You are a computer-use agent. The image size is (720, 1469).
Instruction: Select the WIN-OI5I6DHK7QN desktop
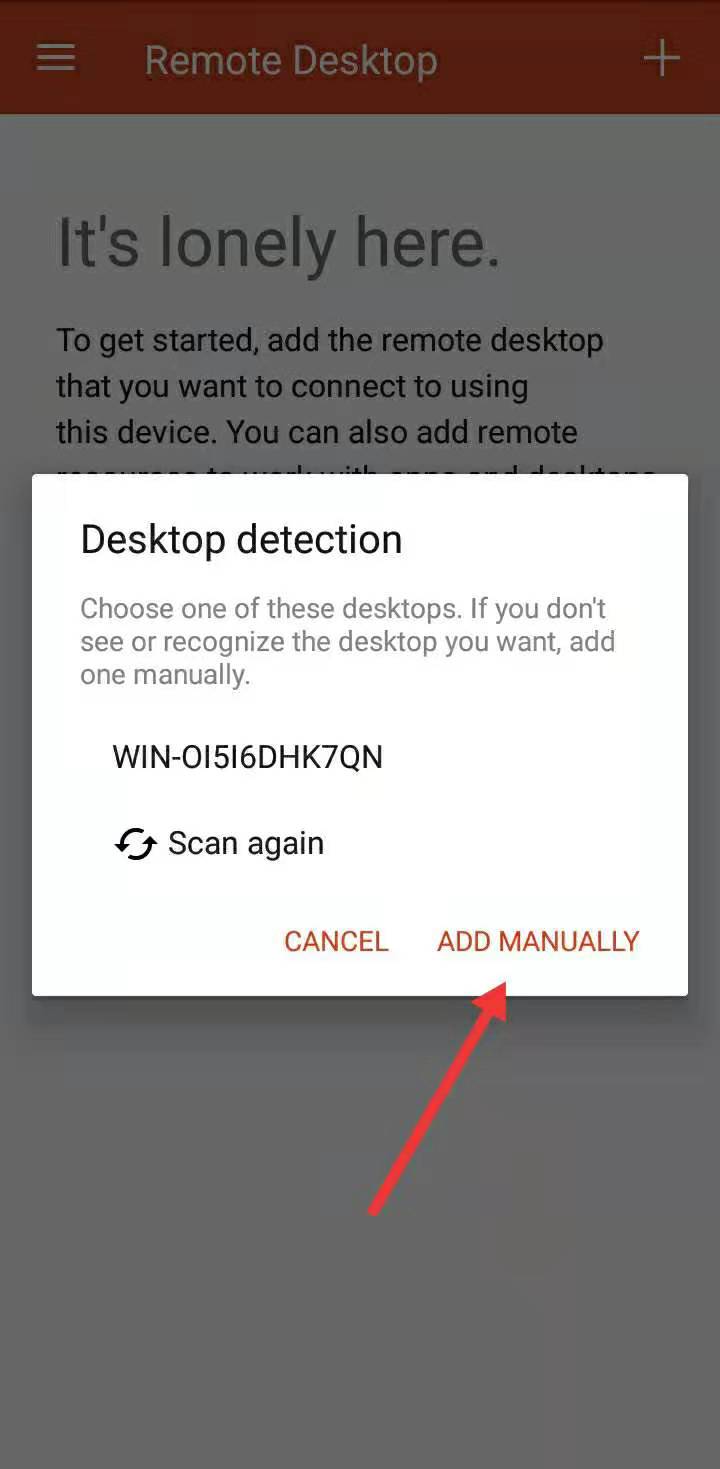point(247,757)
